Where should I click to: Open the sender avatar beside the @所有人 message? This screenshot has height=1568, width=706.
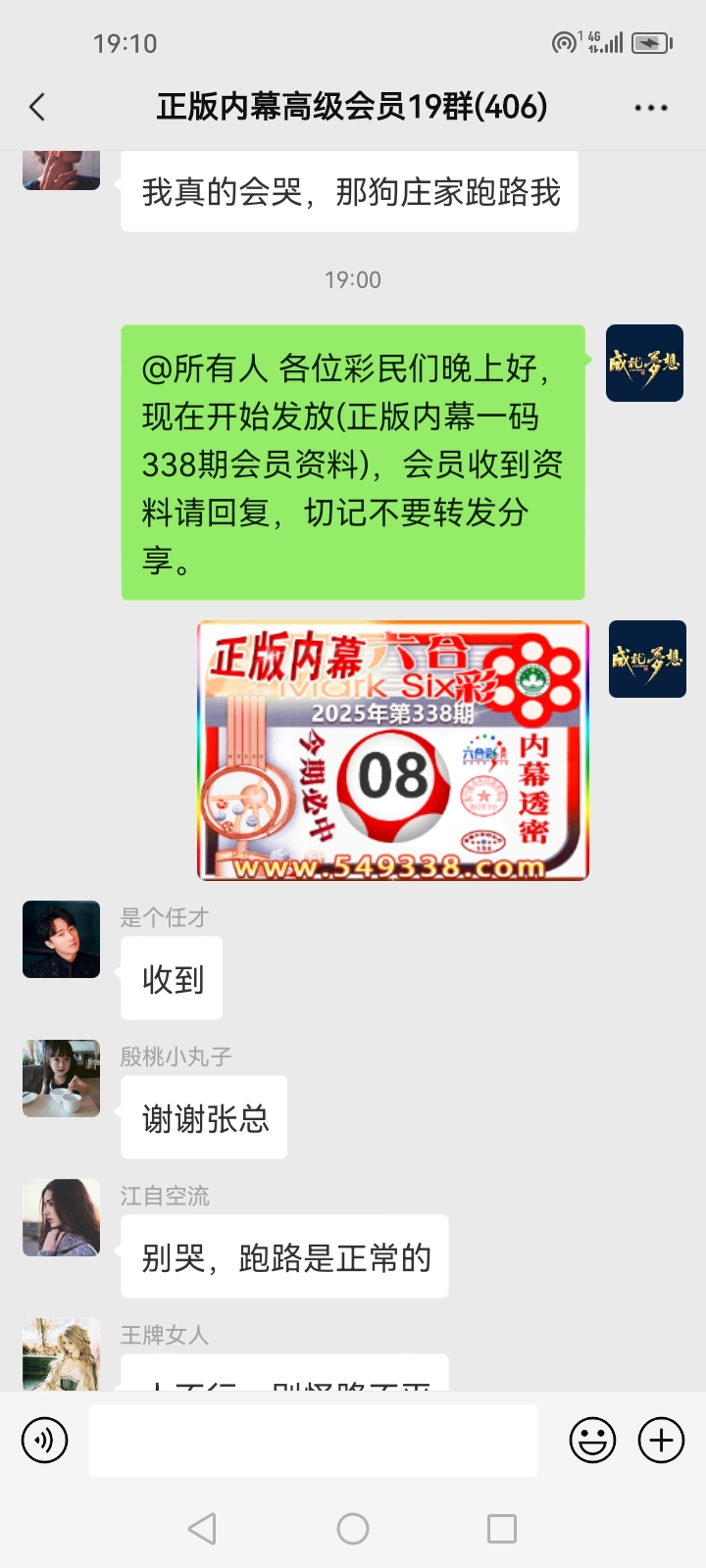[644, 364]
